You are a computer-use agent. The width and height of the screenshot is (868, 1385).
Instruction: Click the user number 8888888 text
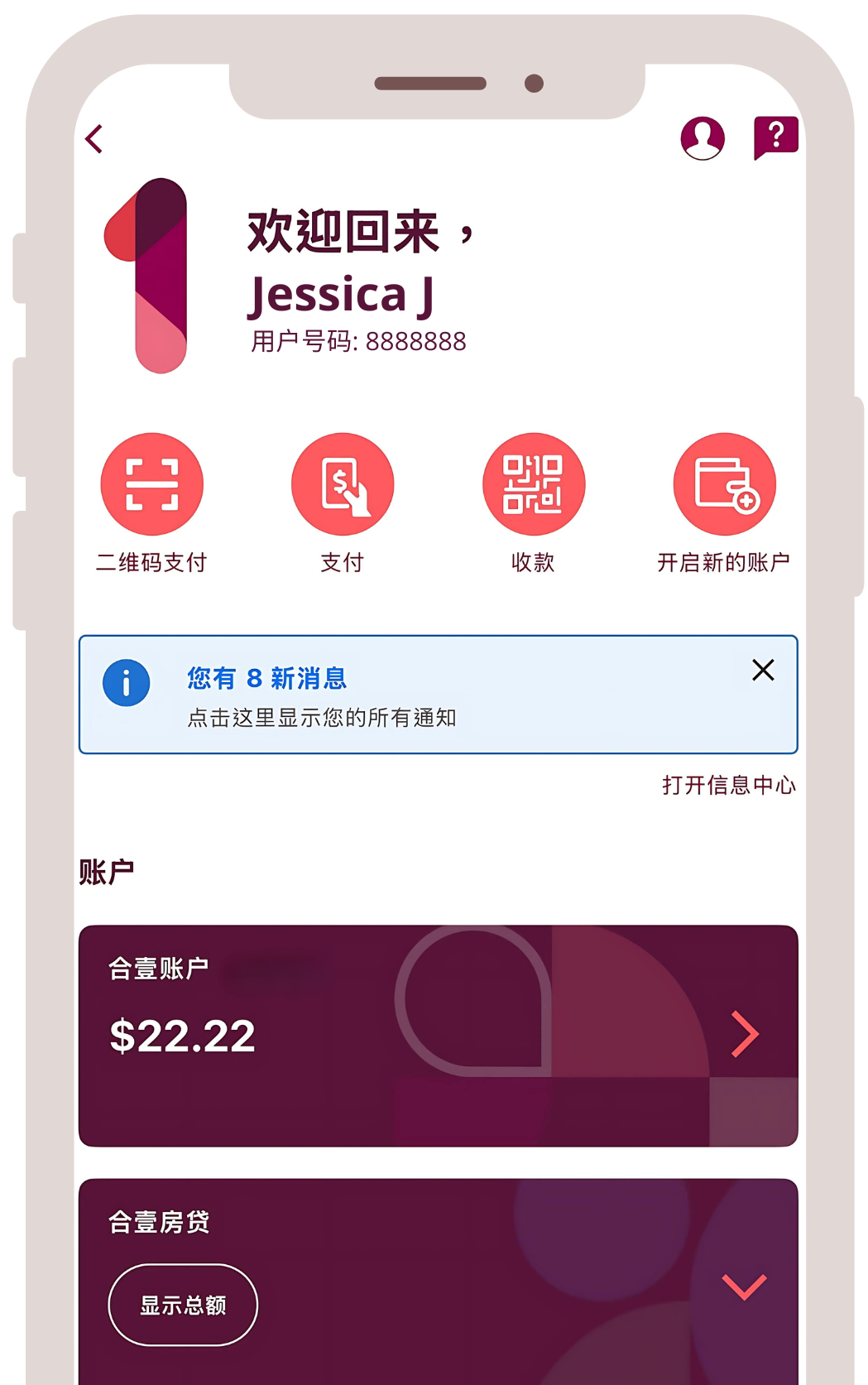(358, 341)
